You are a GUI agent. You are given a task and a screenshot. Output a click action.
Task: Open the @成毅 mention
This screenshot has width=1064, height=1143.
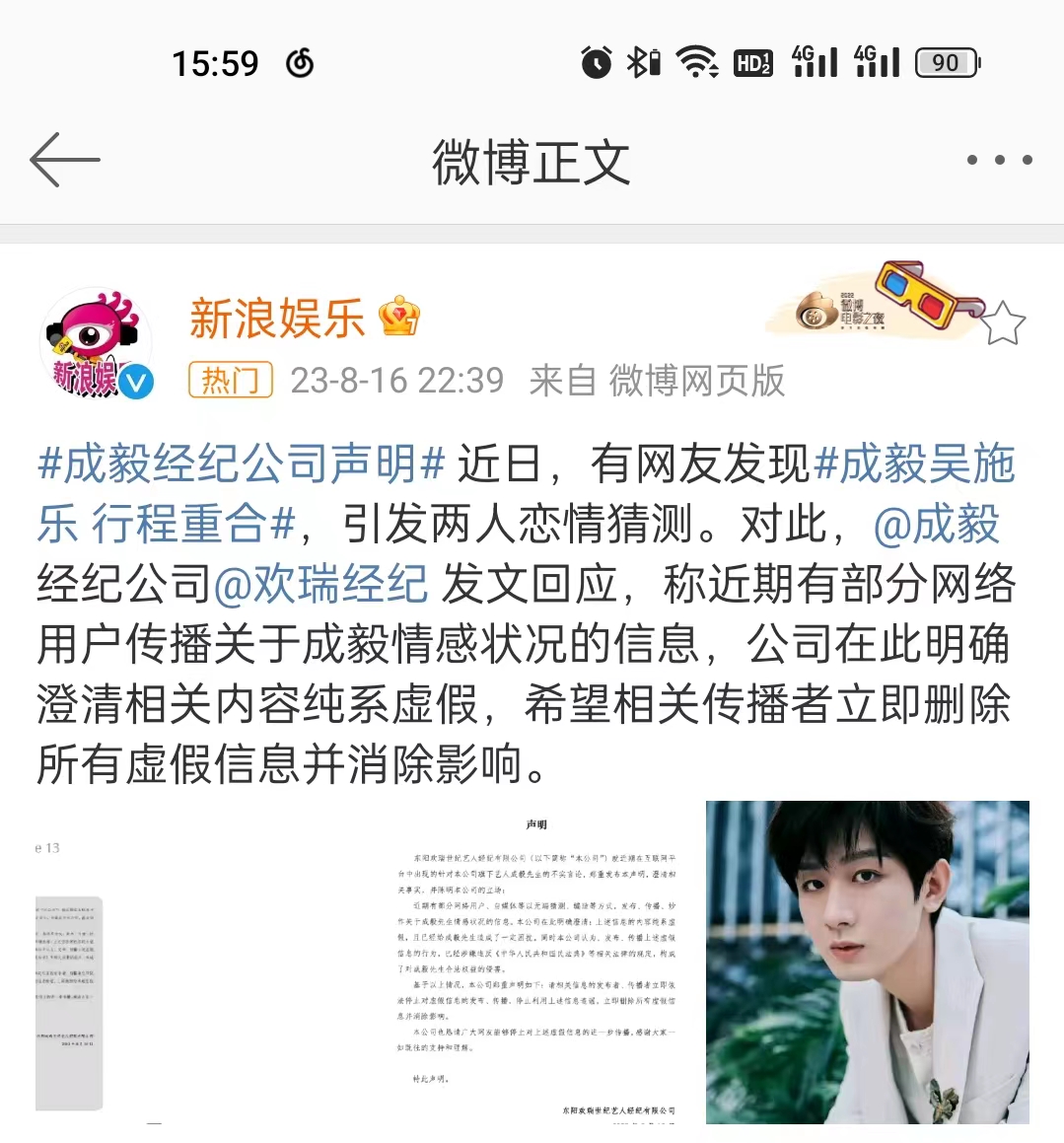point(937,524)
